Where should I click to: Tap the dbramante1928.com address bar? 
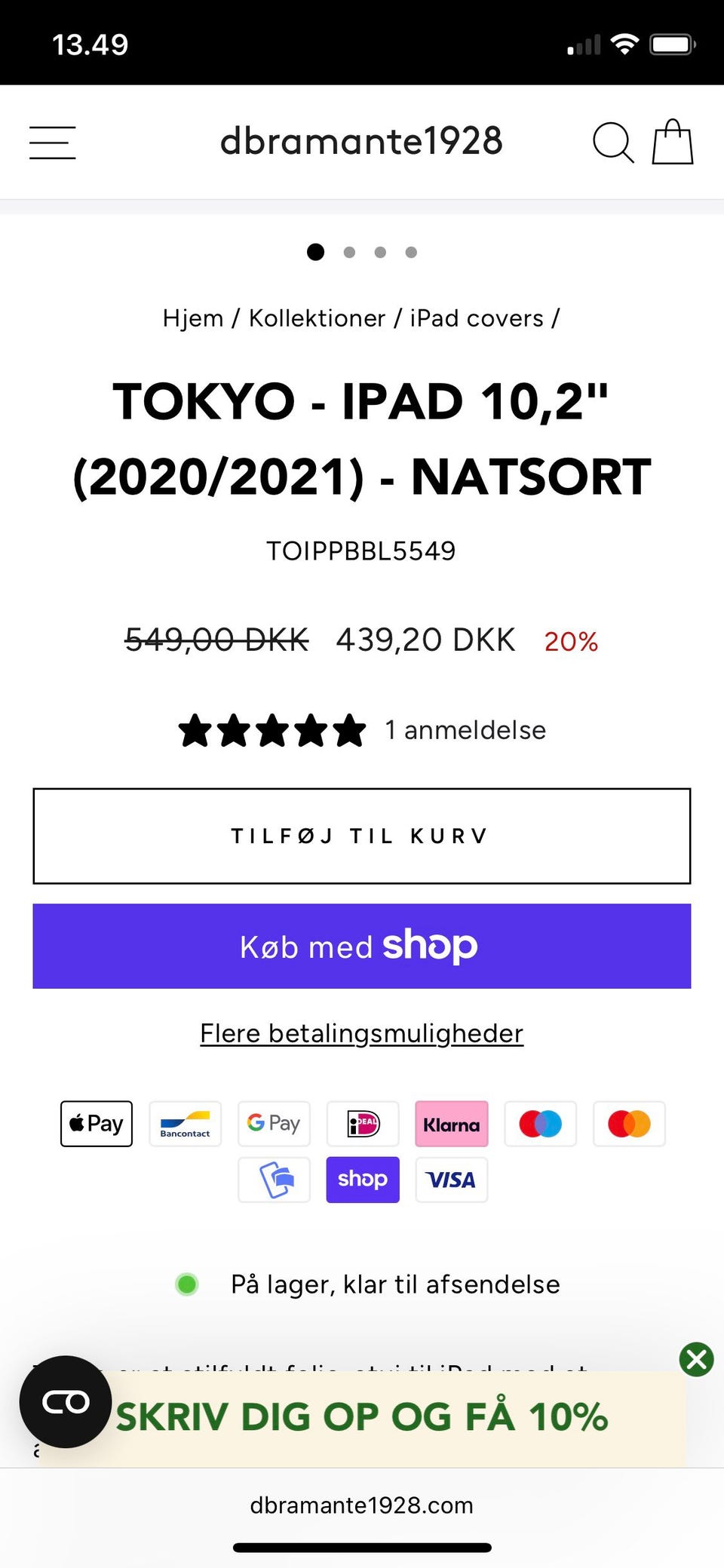point(362,1505)
